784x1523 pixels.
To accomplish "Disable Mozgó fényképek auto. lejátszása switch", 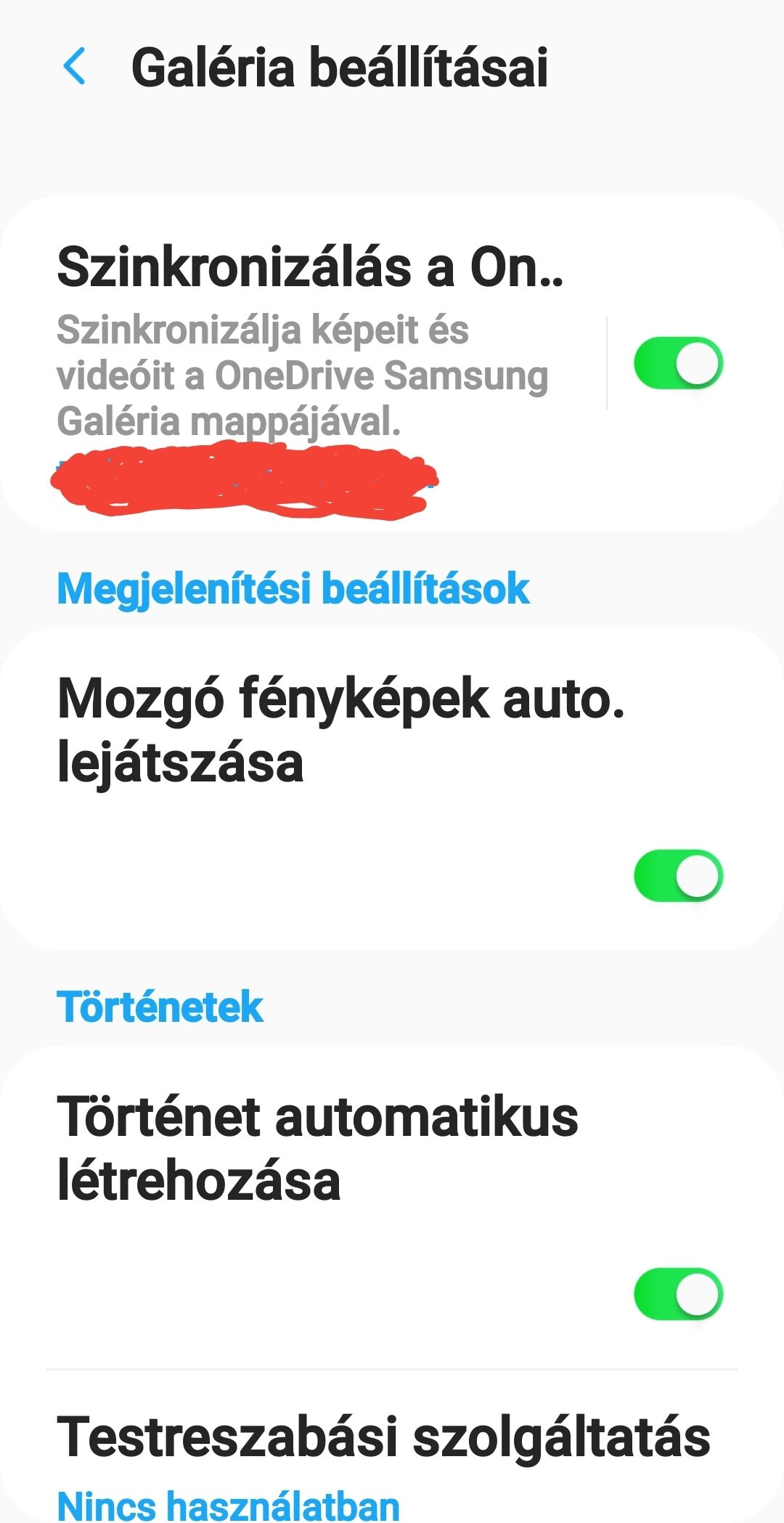I will click(x=678, y=876).
